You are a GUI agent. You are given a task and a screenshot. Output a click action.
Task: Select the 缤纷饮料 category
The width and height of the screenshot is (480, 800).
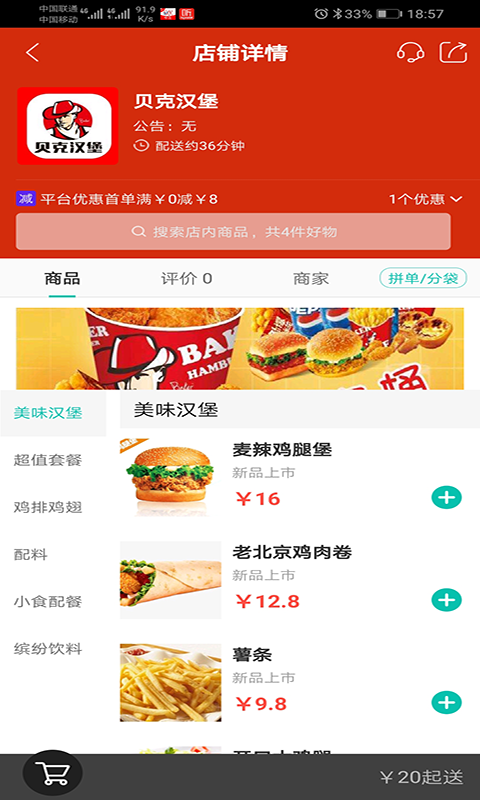pos(48,649)
